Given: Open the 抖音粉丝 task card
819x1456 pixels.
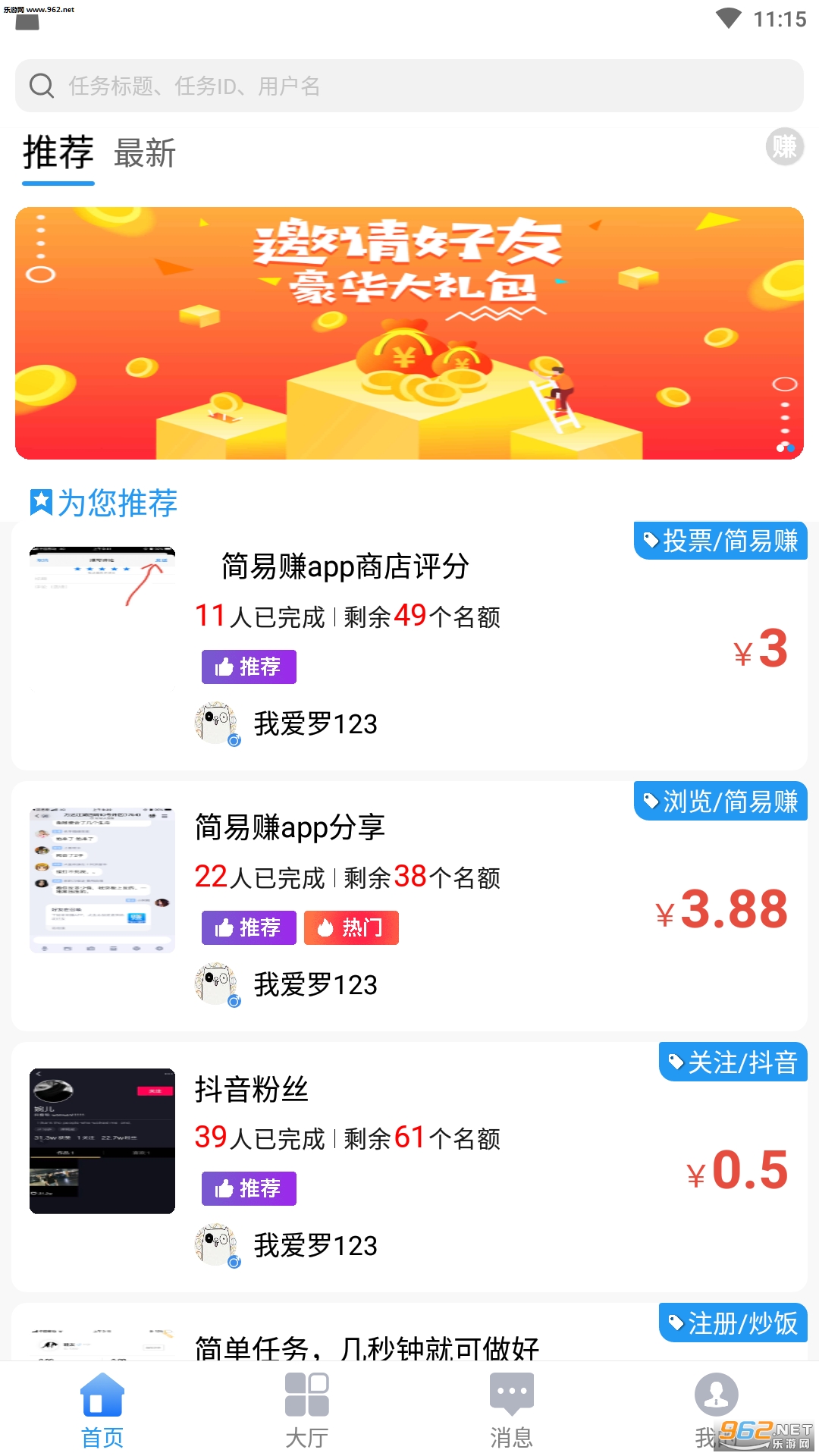Looking at the screenshot, I should click(x=409, y=1168).
